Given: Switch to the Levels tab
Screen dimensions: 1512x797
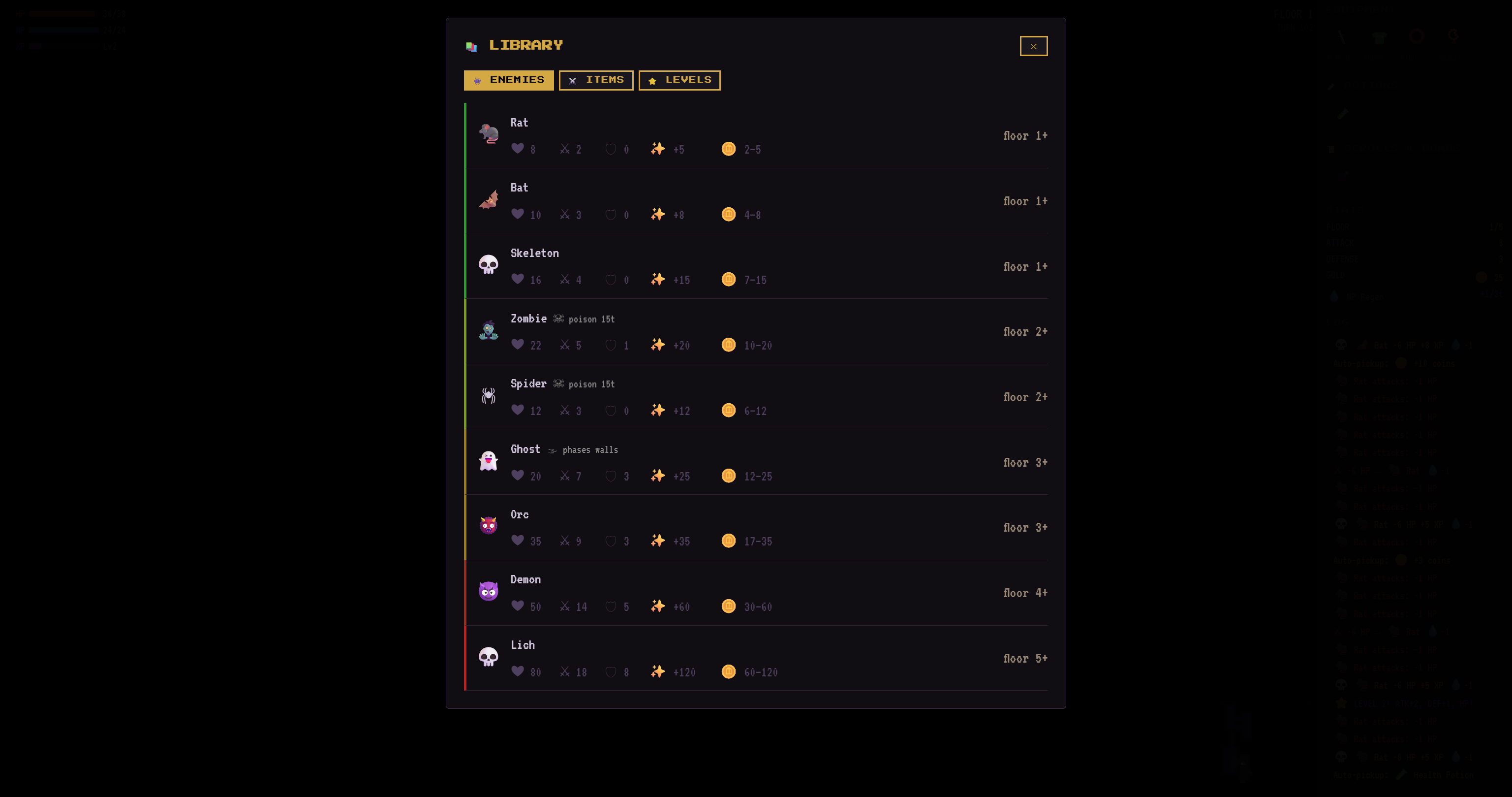Looking at the screenshot, I should pos(679,80).
